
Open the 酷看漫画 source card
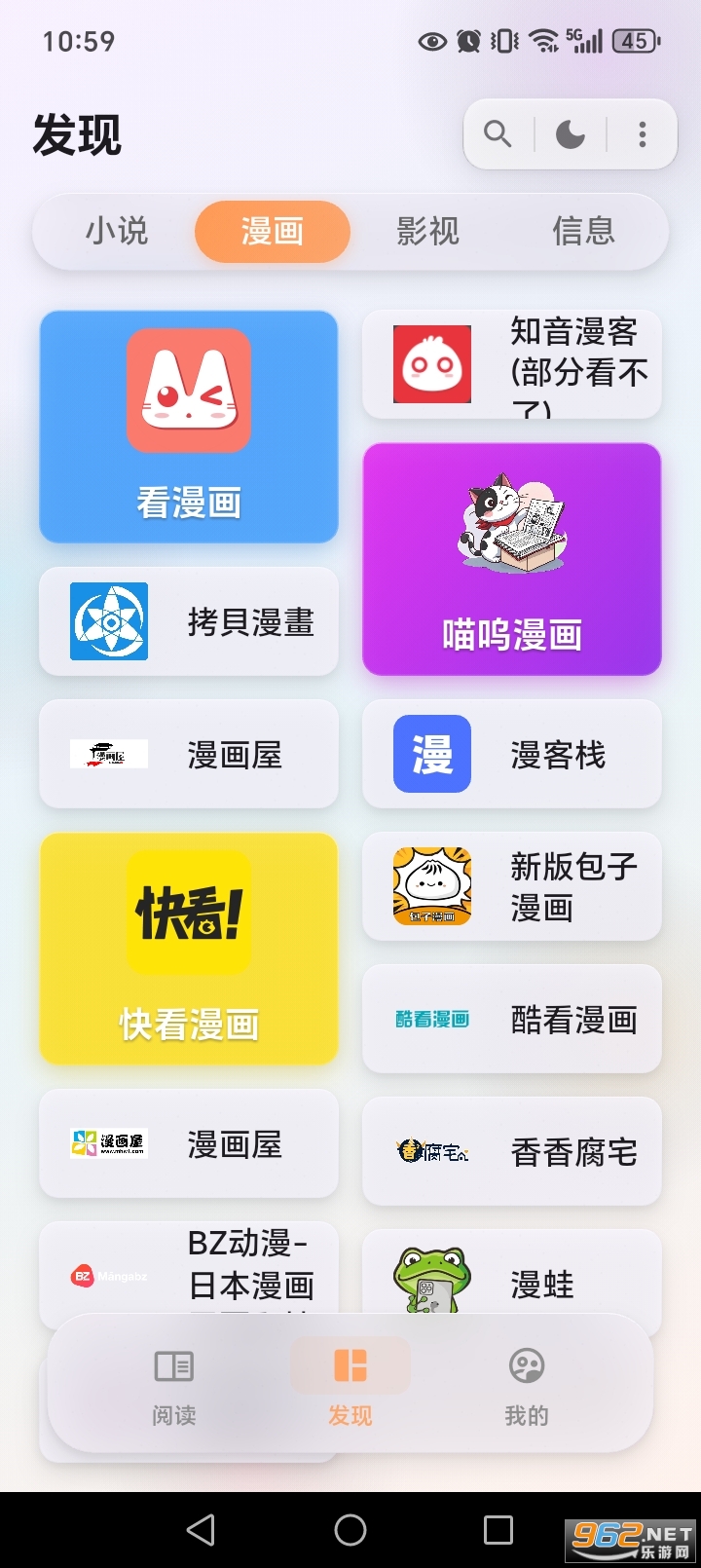point(511,1019)
